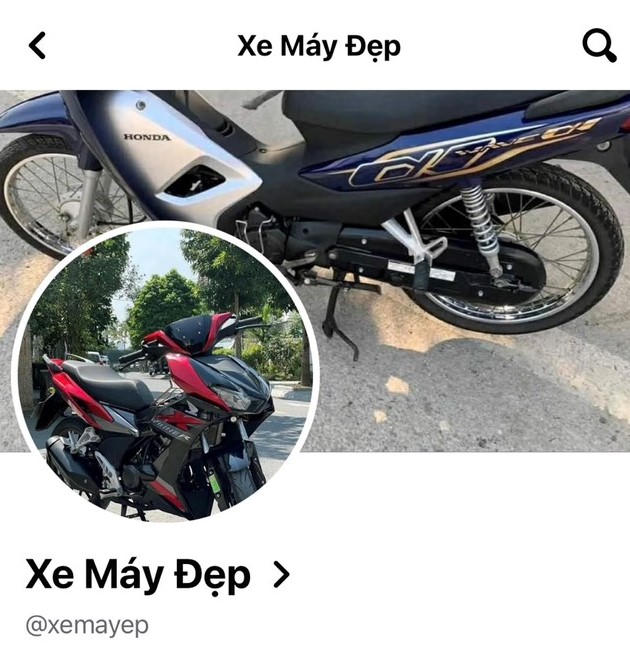Go back using the arrow icon
The width and height of the screenshot is (630, 651).
[38, 46]
